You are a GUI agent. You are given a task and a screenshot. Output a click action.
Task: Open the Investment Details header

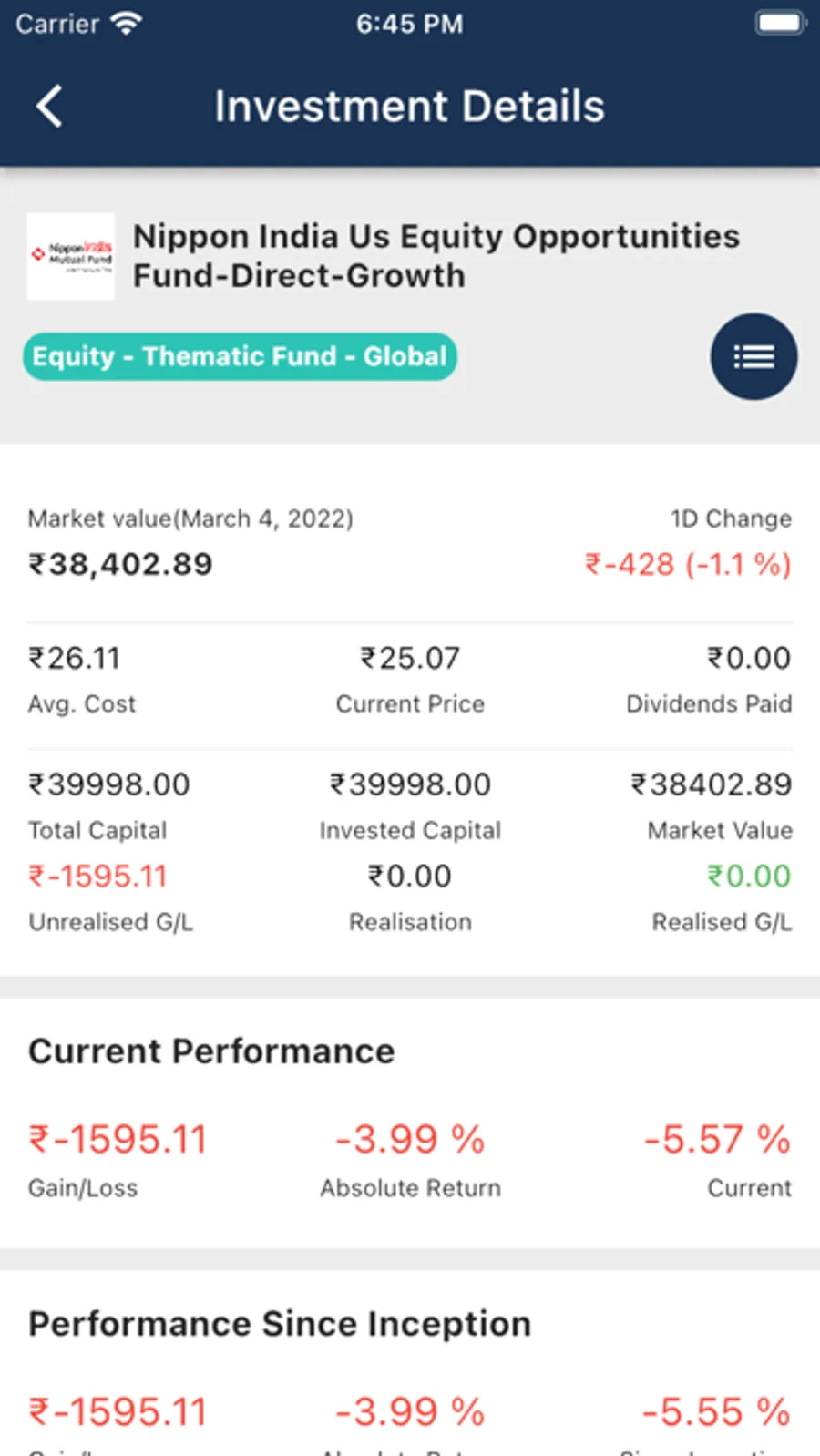click(410, 106)
